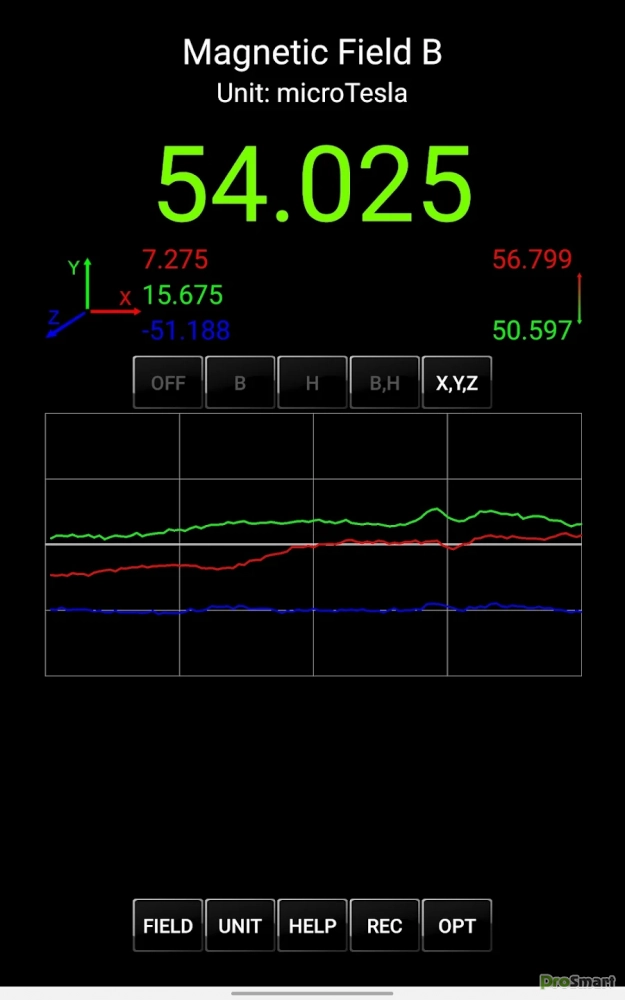Switch graph to H mode
The image size is (625, 1000).
pos(312,383)
